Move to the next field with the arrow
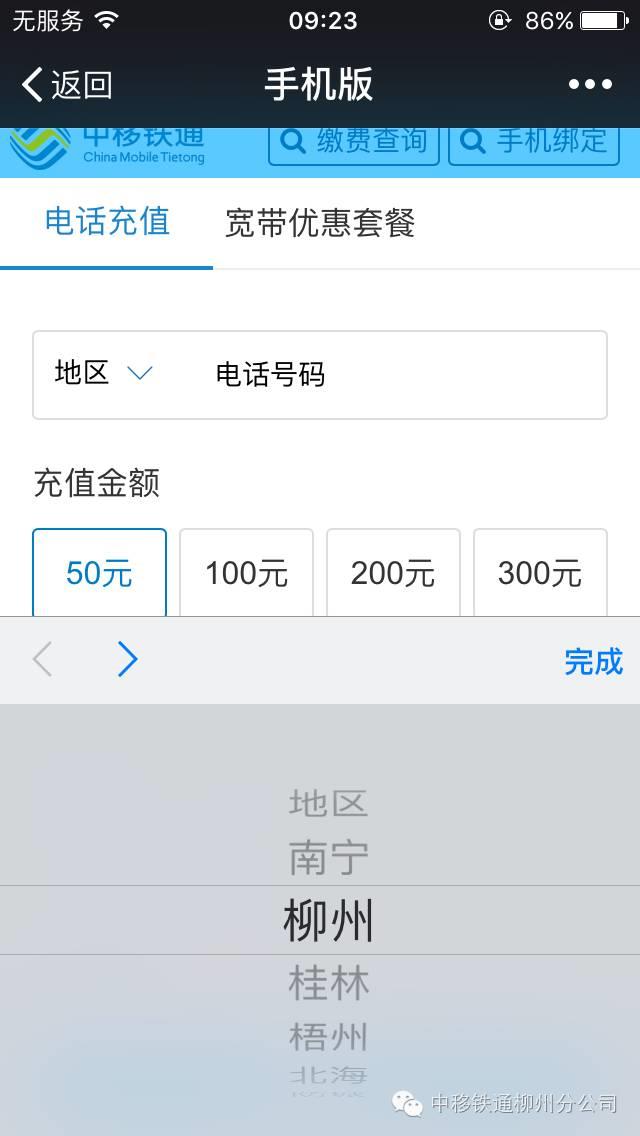The image size is (640, 1136). (x=127, y=660)
